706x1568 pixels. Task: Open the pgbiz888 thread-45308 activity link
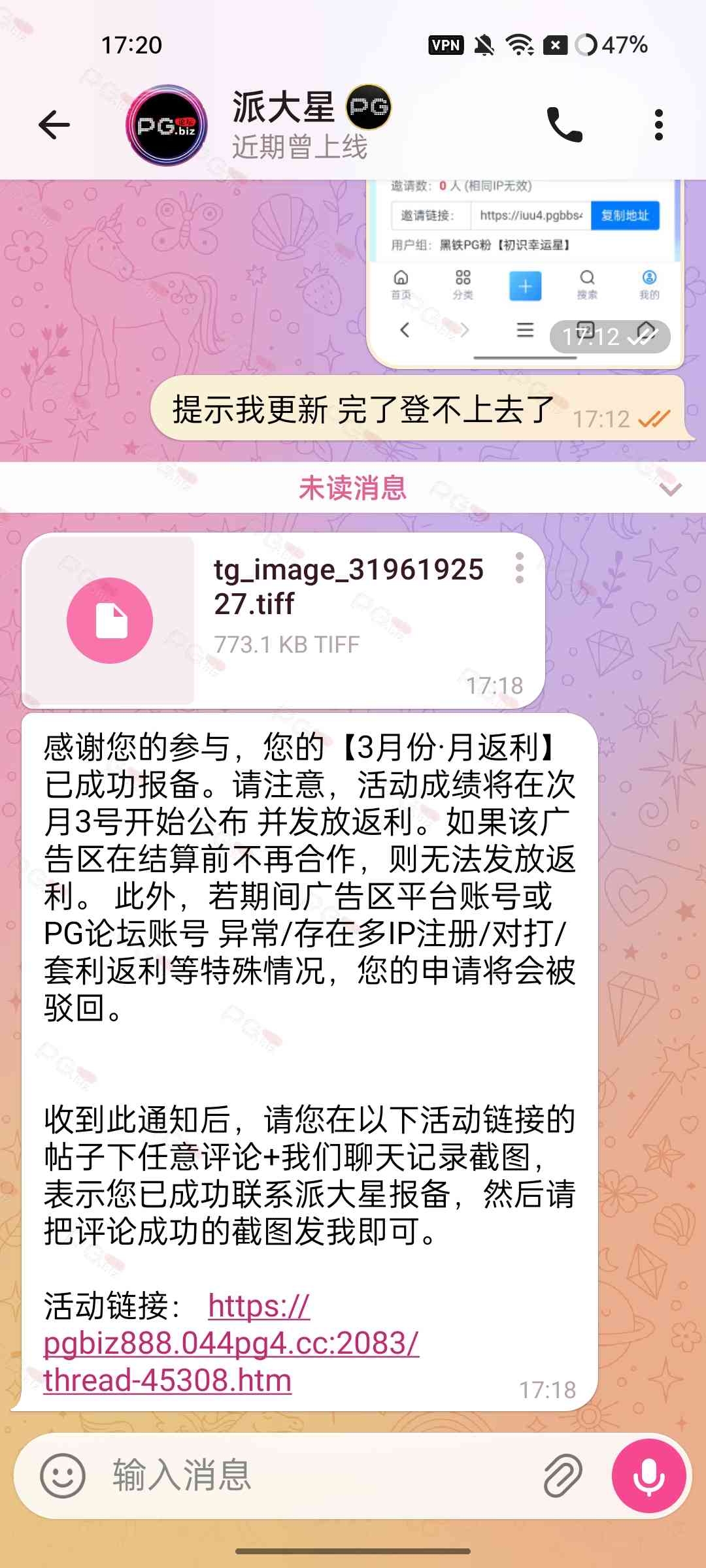[x=231, y=1343]
